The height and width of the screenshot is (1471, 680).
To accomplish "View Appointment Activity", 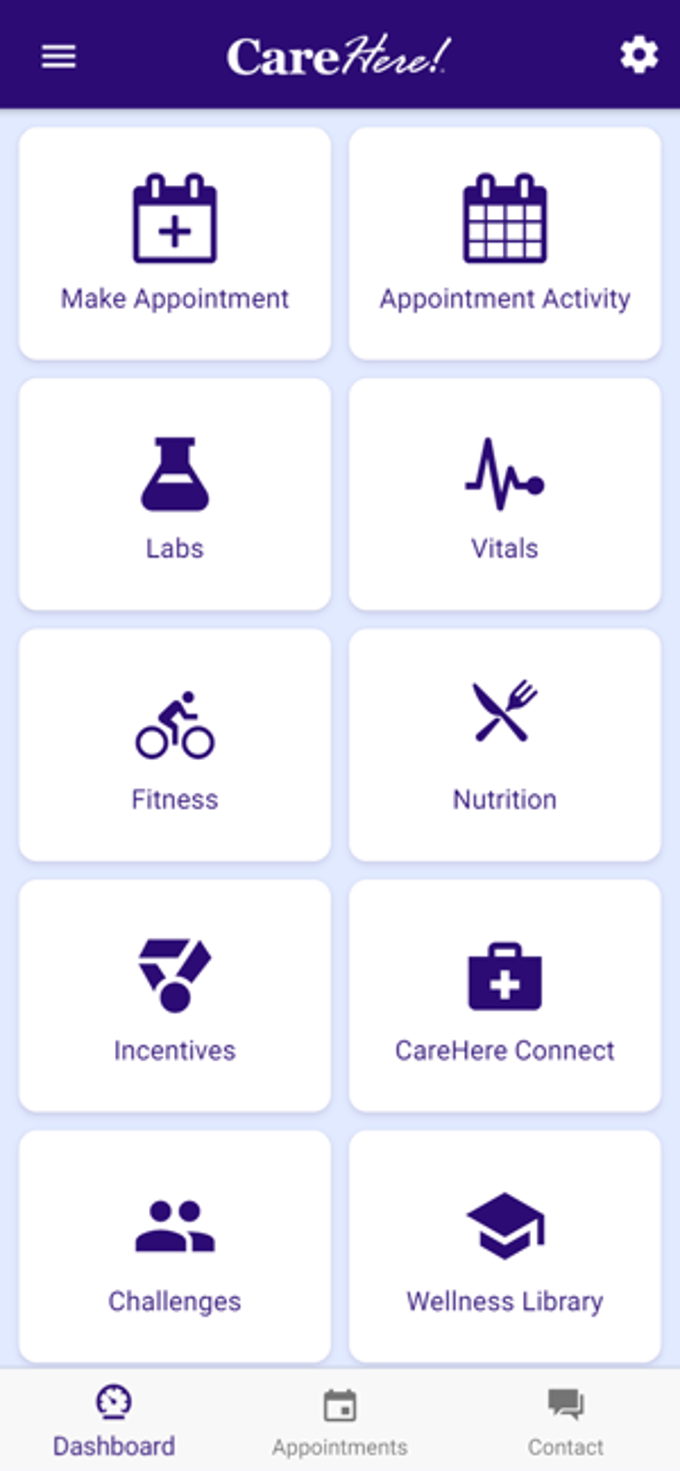I will (504, 243).
